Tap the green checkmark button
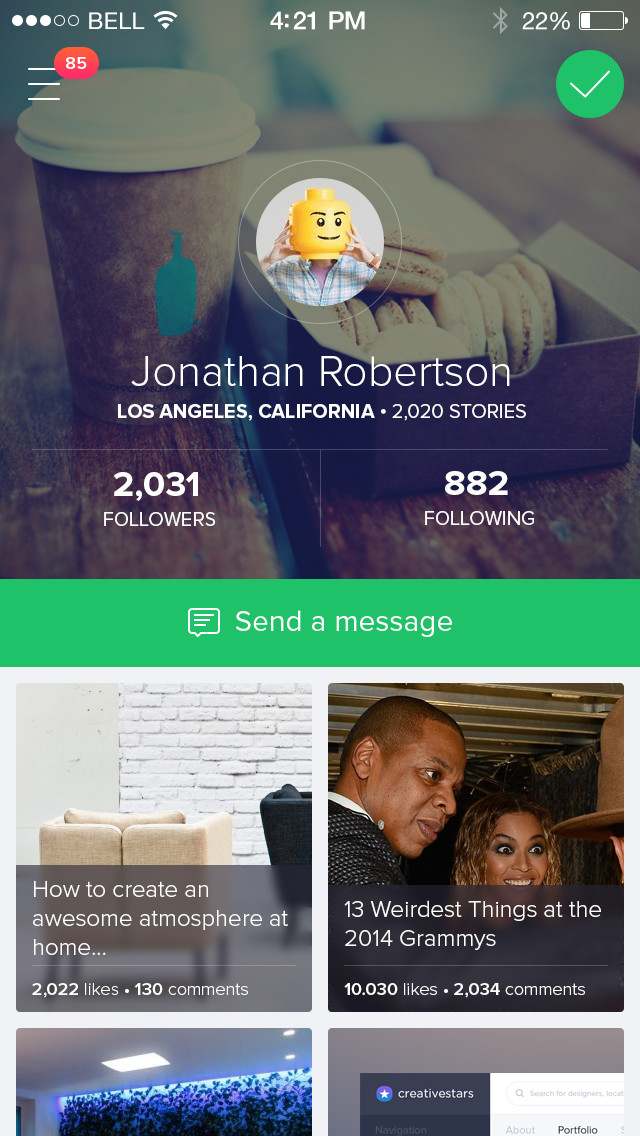Viewport: 640px width, 1136px height. (x=589, y=84)
